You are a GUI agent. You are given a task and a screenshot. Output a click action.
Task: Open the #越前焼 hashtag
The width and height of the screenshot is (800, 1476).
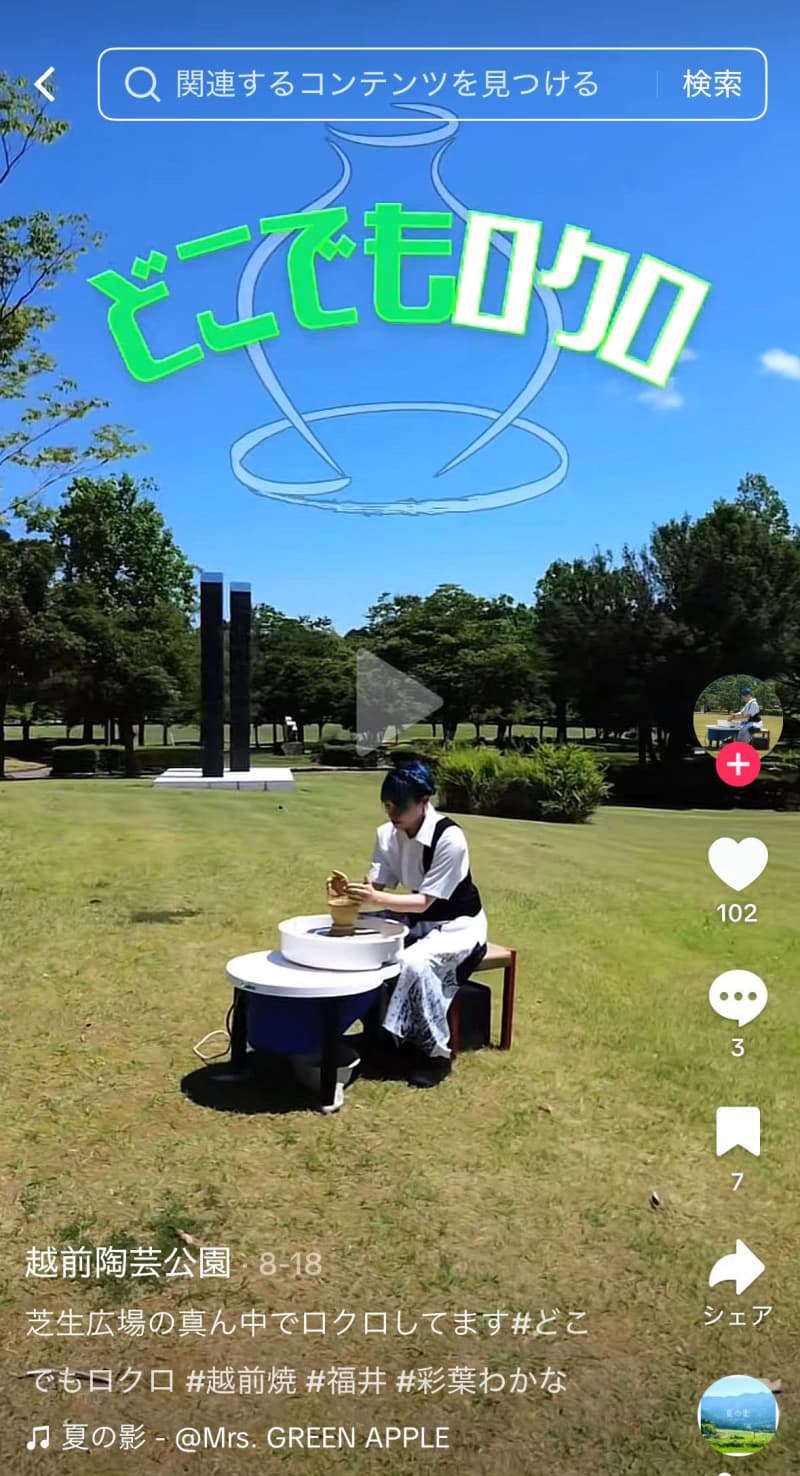point(241,1381)
